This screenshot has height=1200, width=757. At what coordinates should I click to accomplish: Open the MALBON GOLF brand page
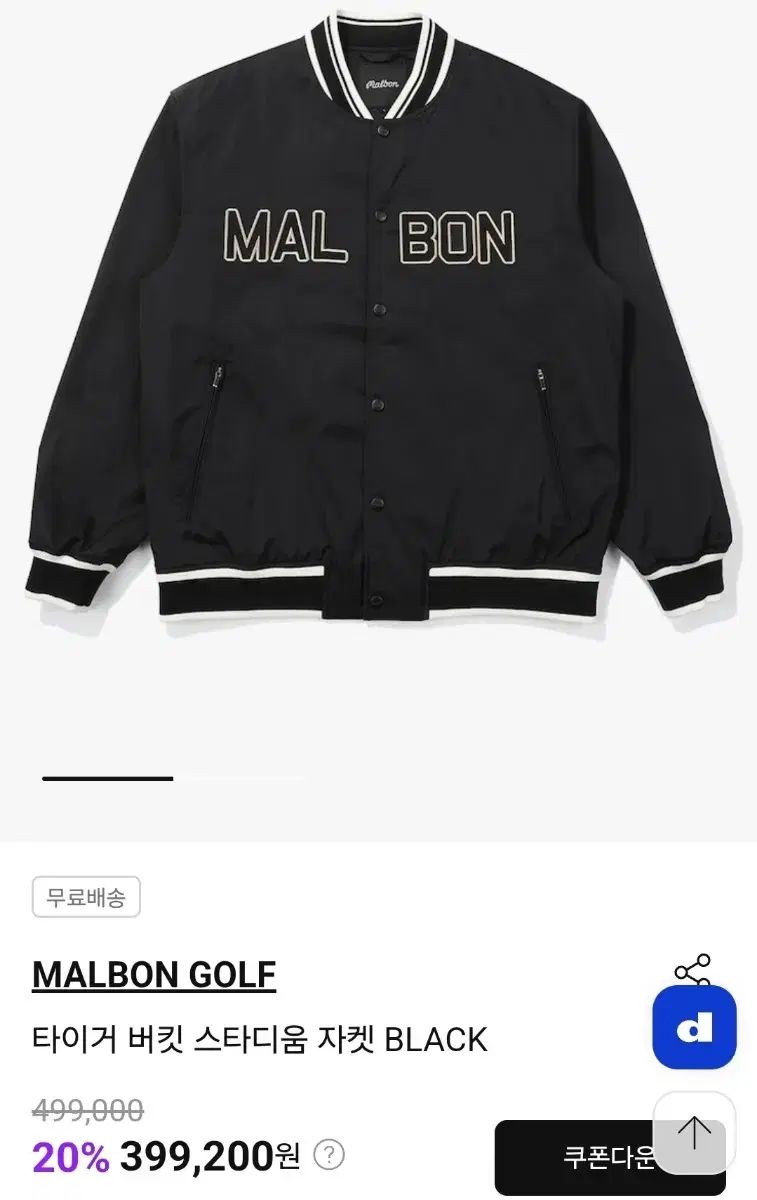tap(154, 974)
